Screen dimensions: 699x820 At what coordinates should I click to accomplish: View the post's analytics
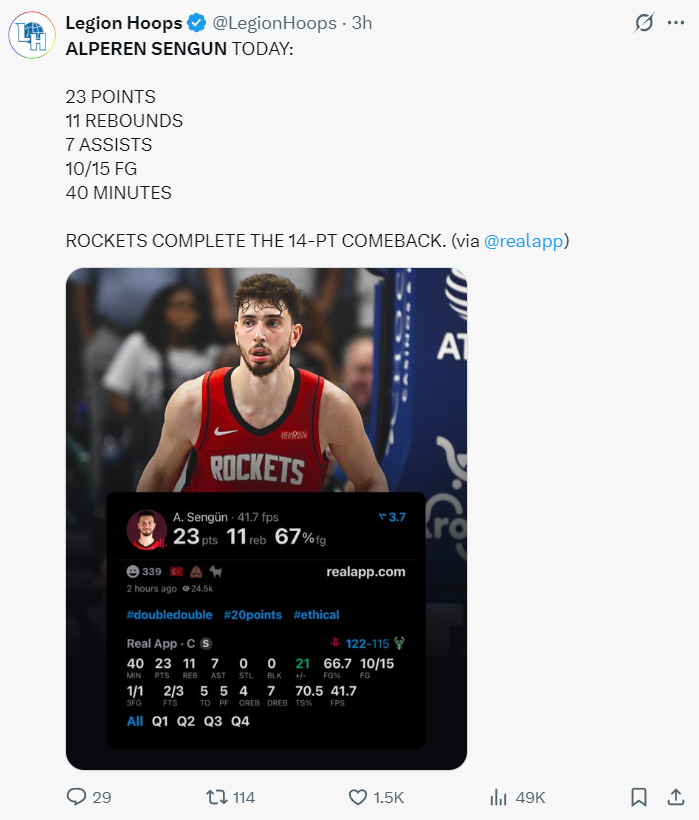coord(499,797)
